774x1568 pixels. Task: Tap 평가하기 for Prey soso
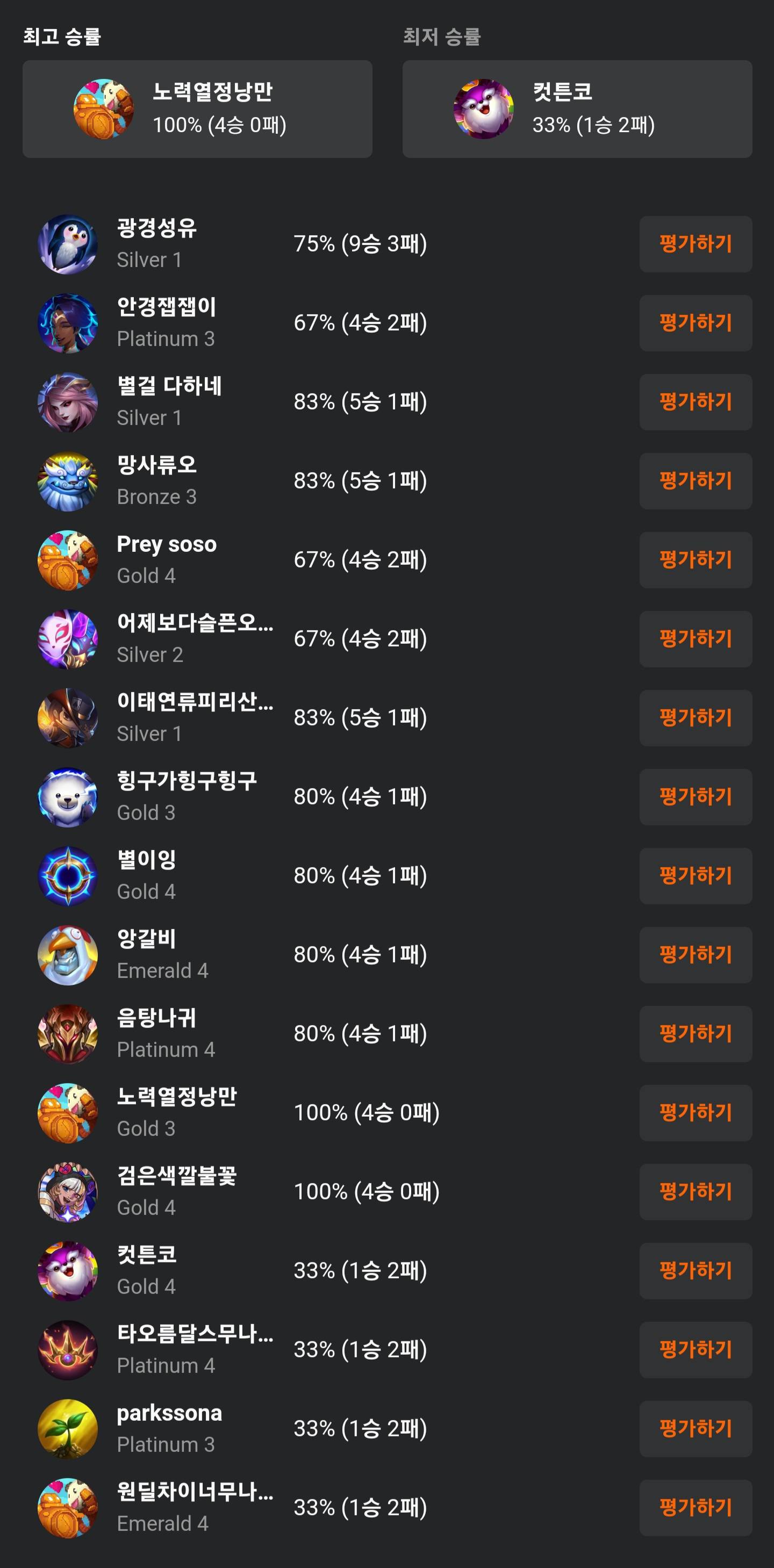click(695, 559)
